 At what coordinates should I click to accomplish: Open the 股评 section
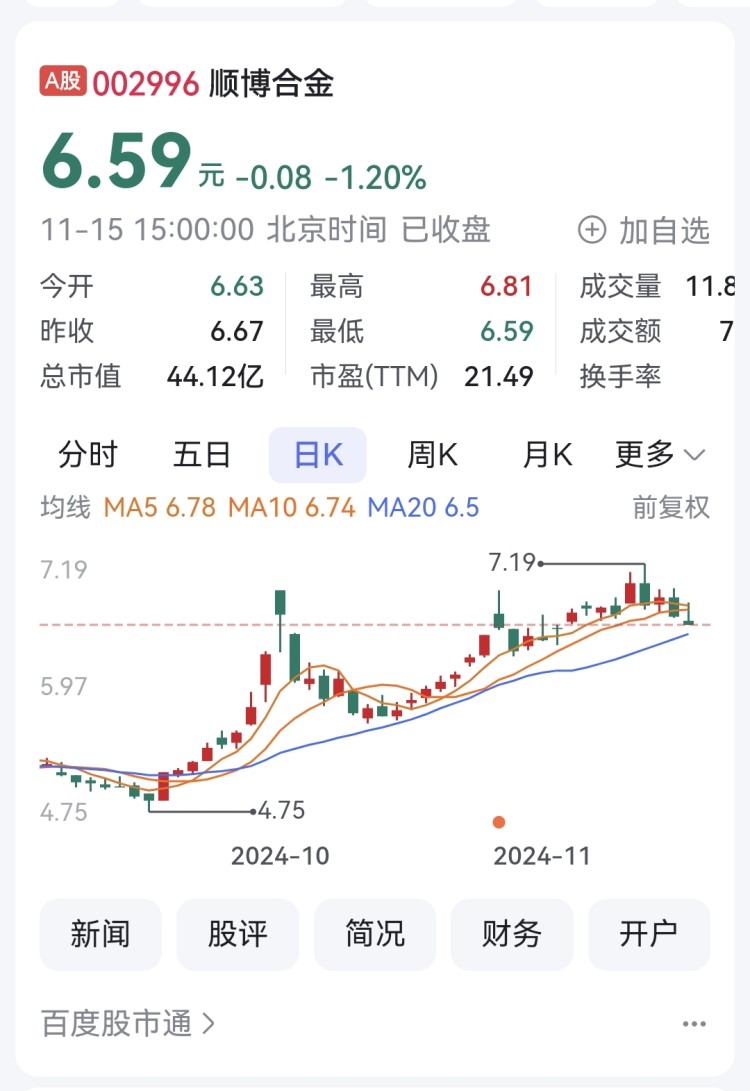tap(238, 934)
